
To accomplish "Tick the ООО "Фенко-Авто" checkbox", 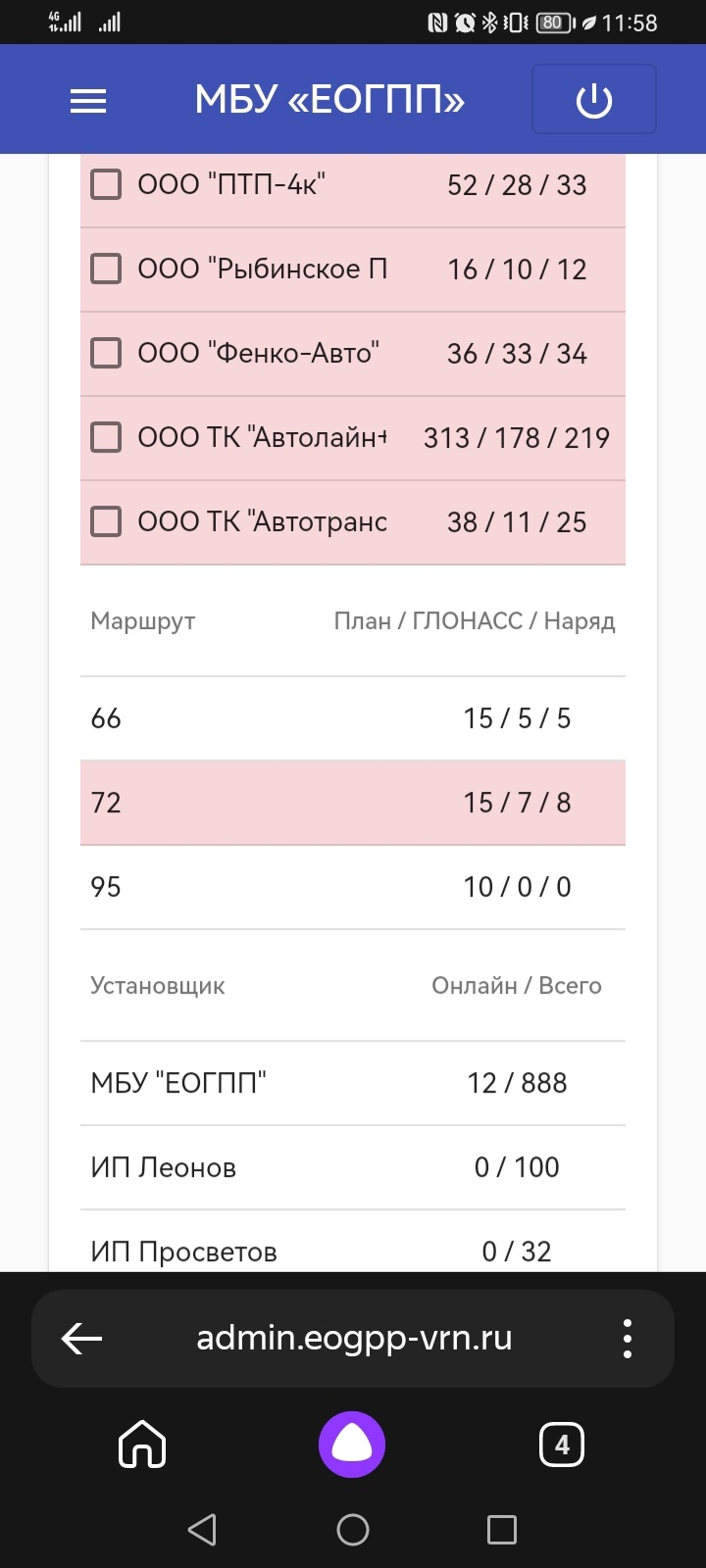I will [x=106, y=353].
